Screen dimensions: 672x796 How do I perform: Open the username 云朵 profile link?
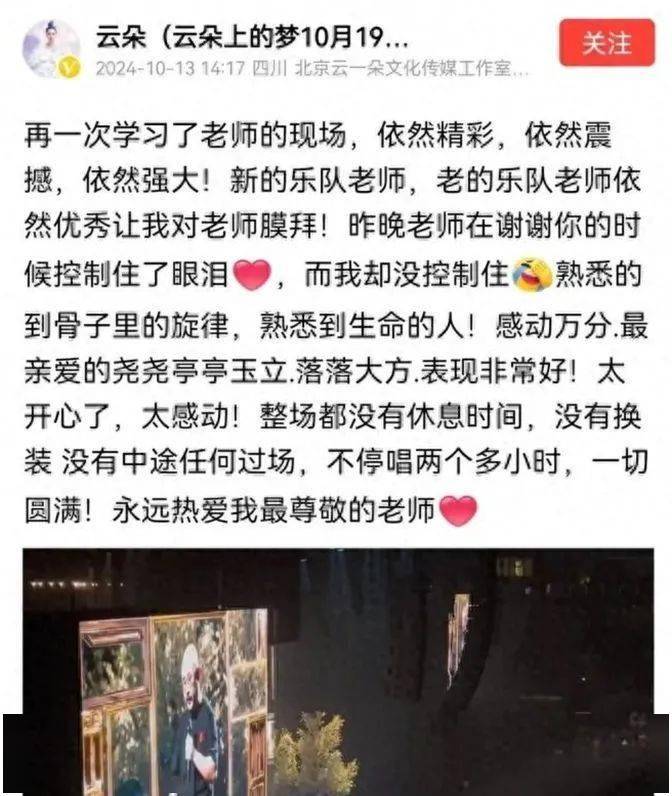click(x=250, y=36)
